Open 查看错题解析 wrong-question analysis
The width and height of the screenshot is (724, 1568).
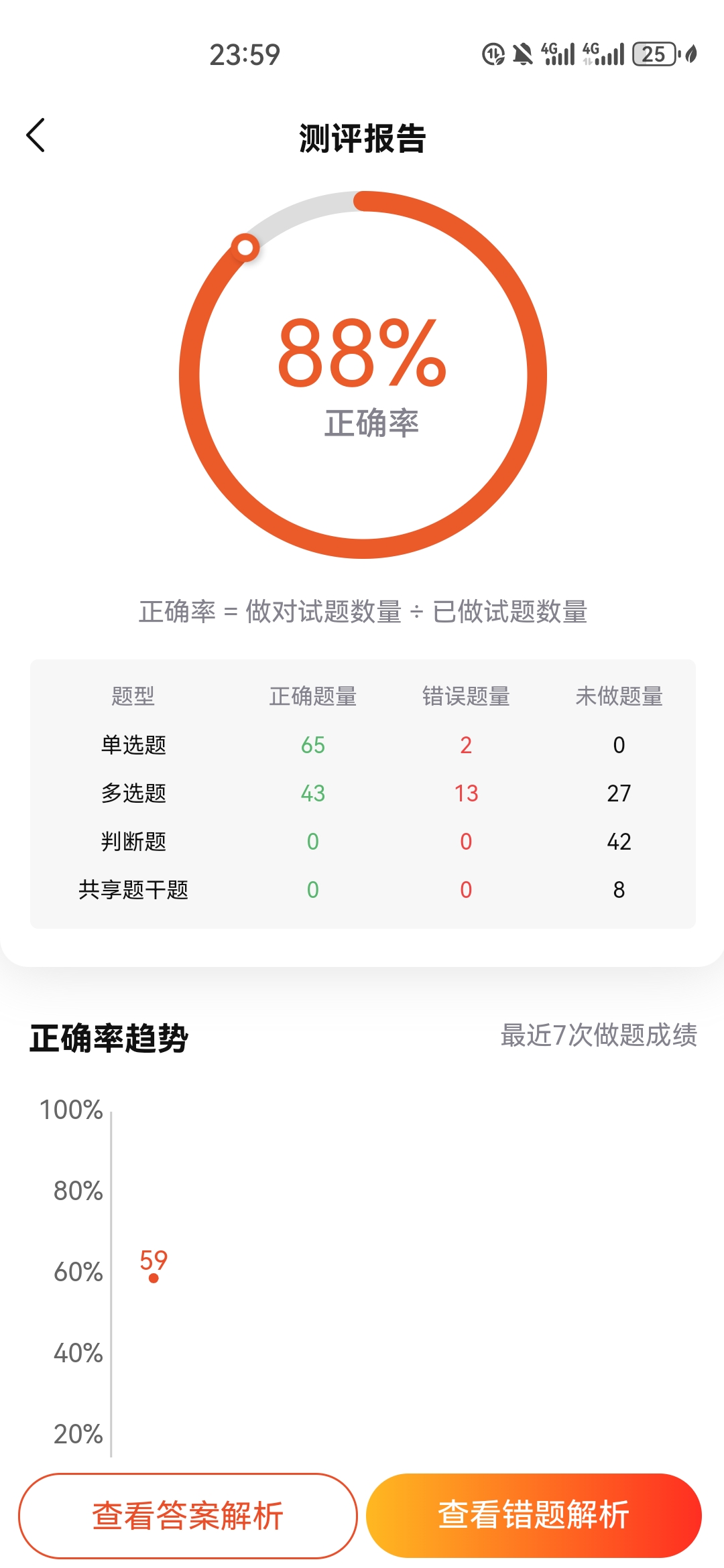tap(534, 1516)
